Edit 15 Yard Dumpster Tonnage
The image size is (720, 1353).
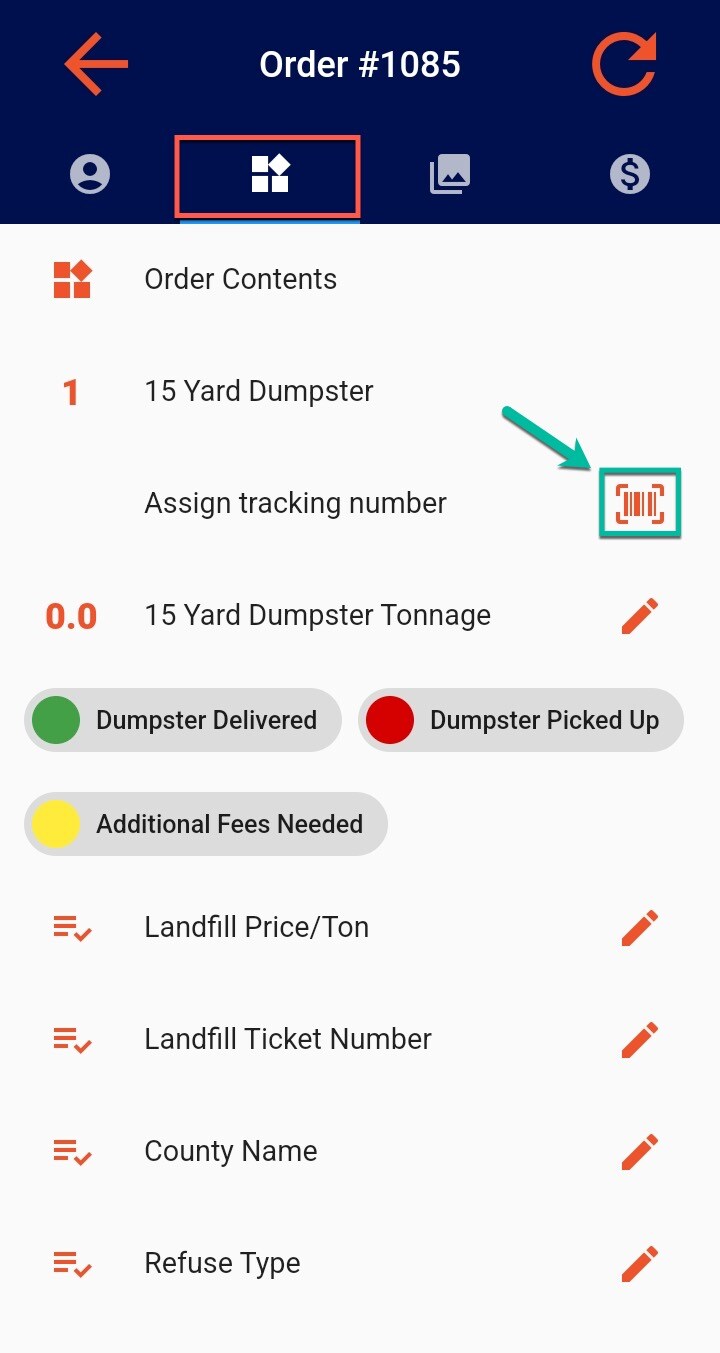640,615
